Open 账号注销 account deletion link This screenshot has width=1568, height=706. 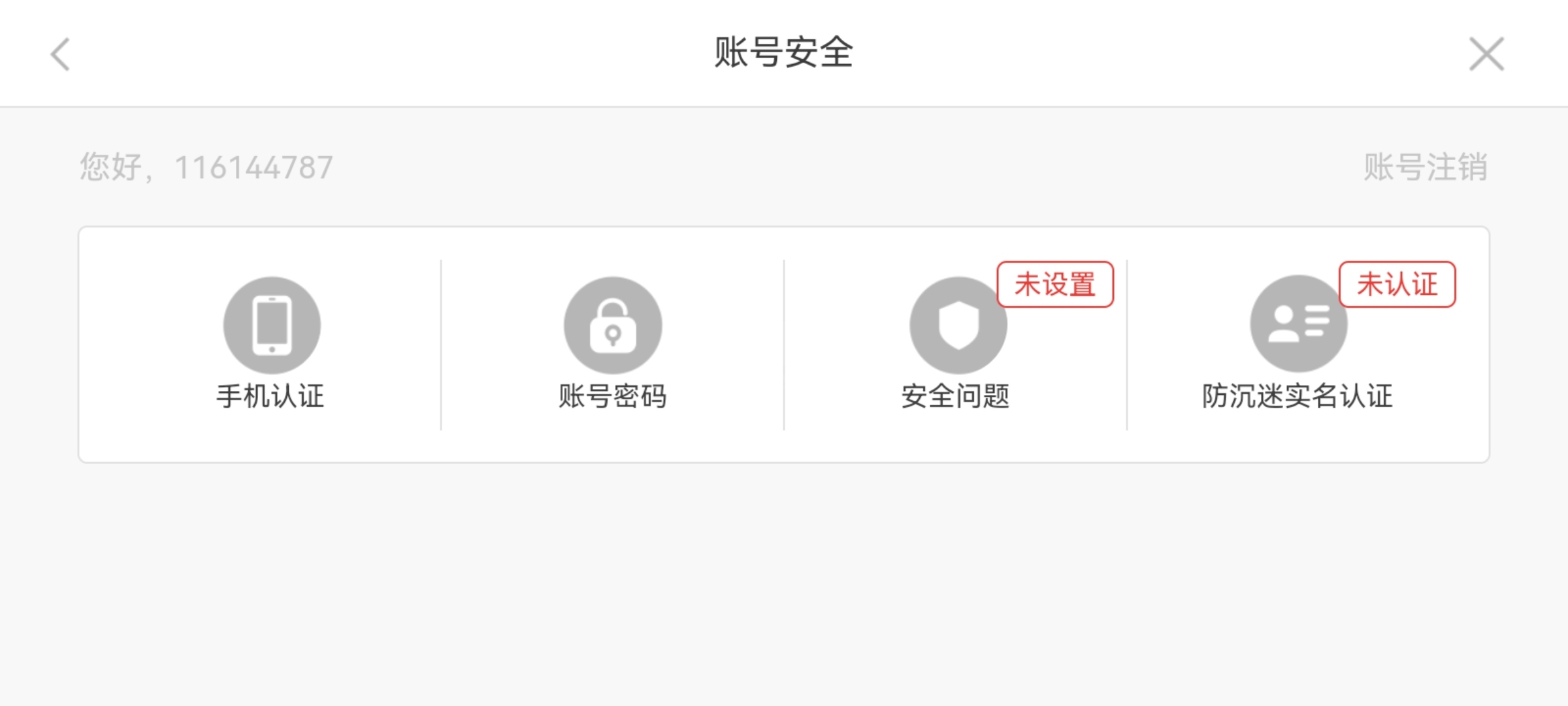[x=1425, y=167]
